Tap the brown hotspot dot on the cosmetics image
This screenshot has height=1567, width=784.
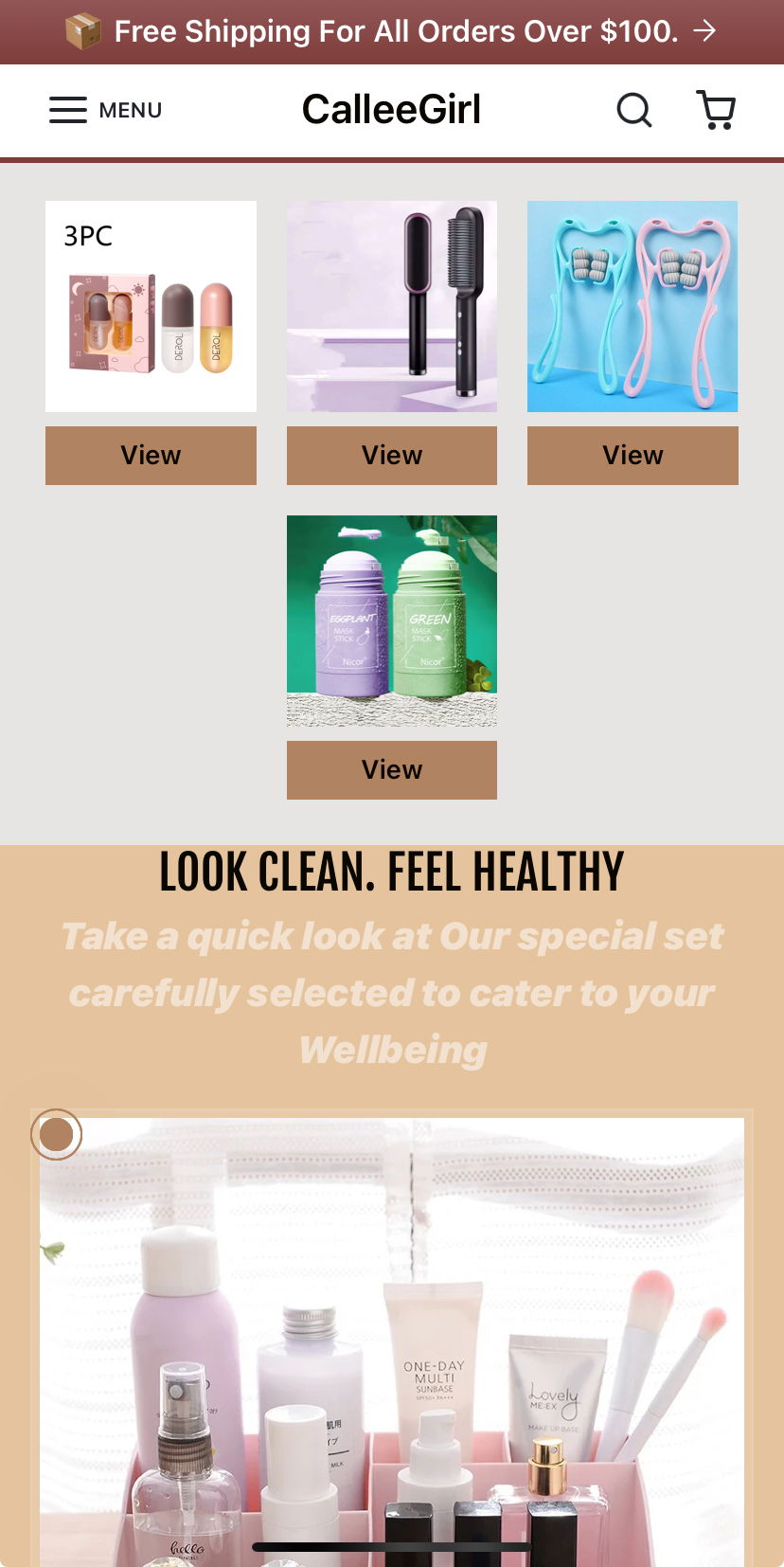click(57, 1134)
